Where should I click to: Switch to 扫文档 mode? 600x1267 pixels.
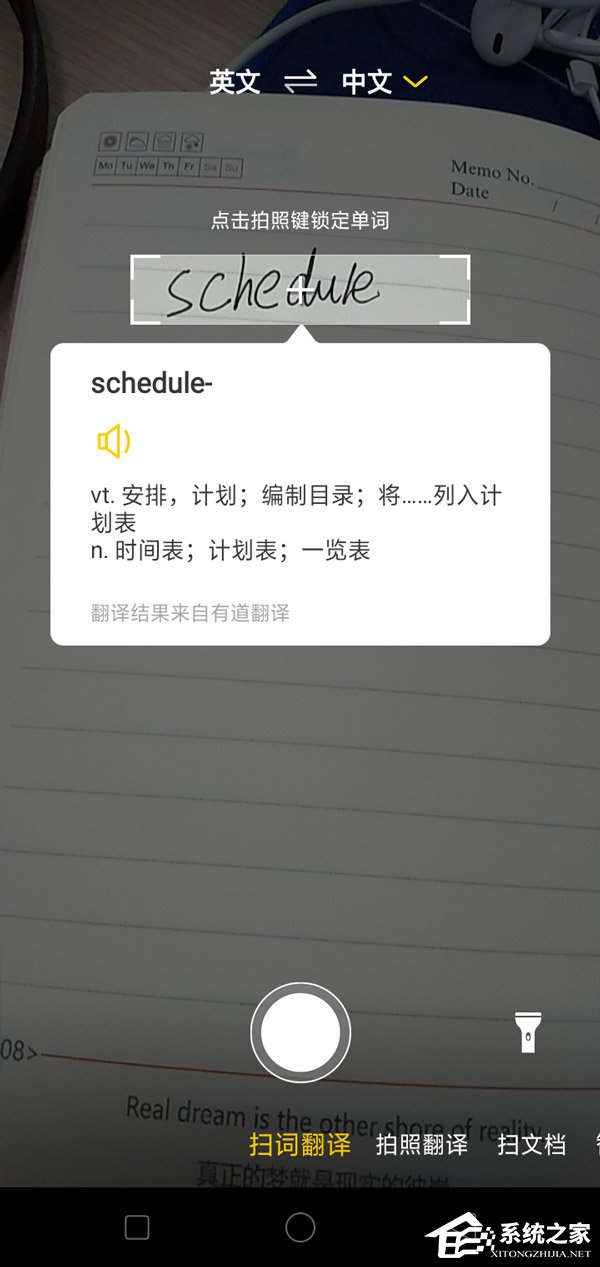point(531,1144)
